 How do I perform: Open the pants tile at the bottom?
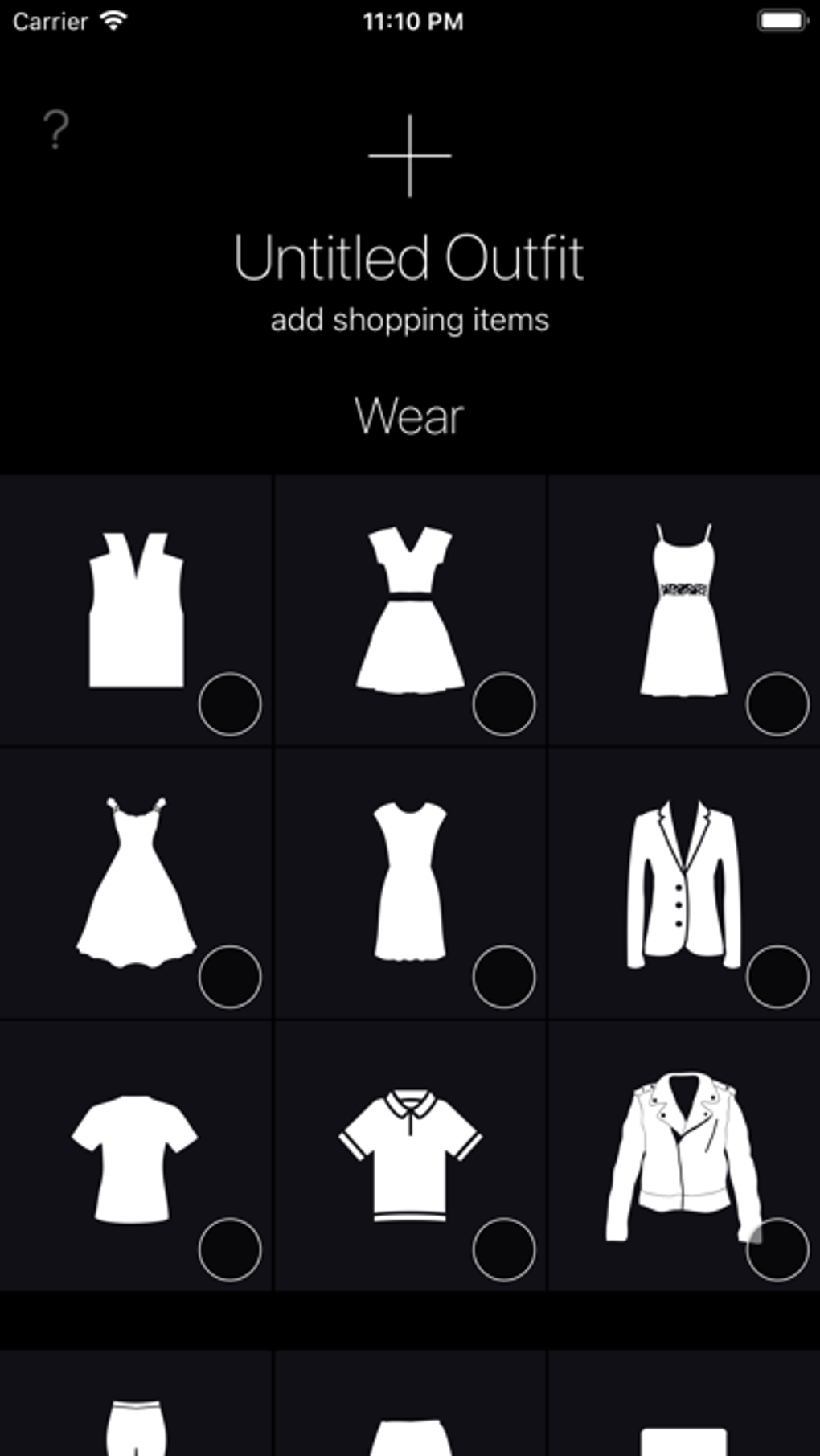pyautogui.click(x=136, y=1415)
